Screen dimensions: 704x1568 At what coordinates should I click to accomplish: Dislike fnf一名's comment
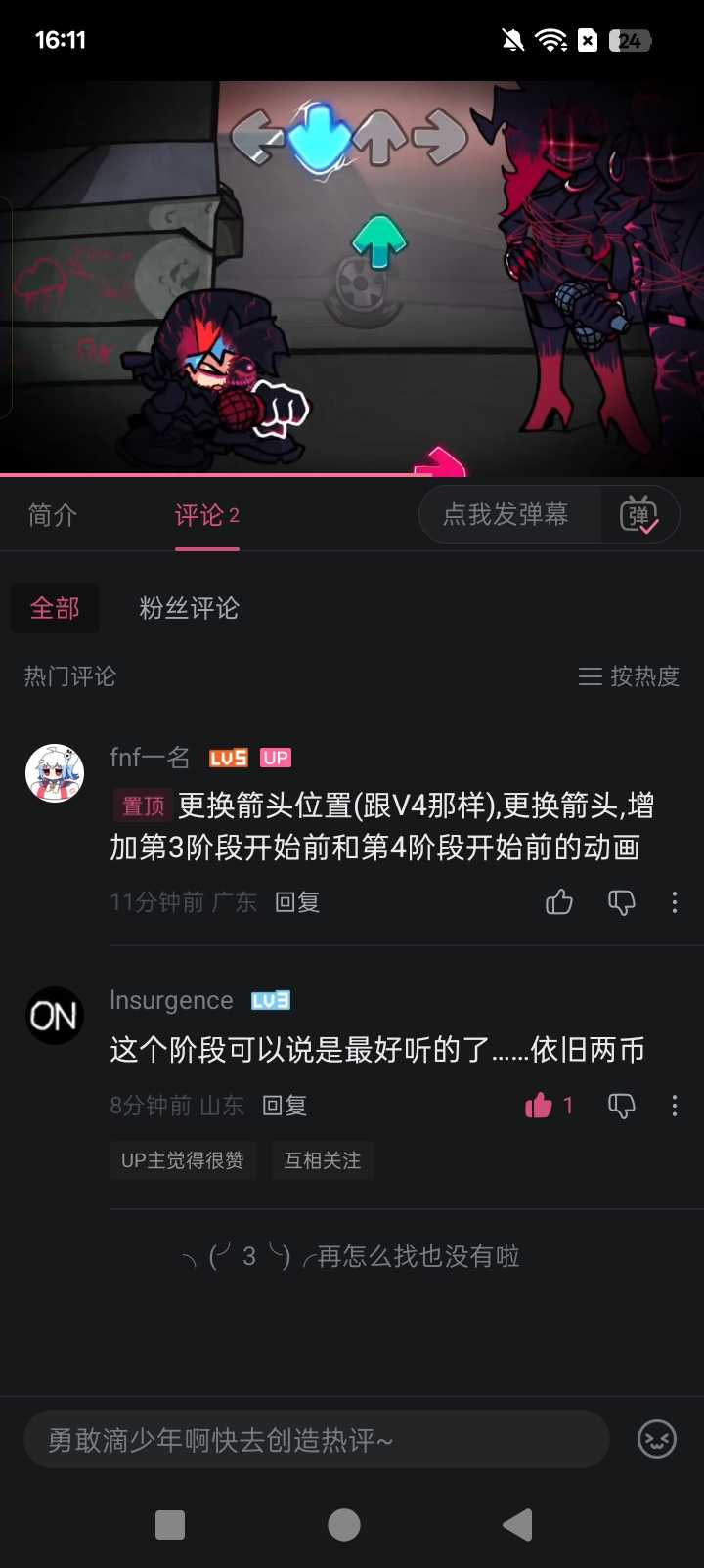[622, 902]
